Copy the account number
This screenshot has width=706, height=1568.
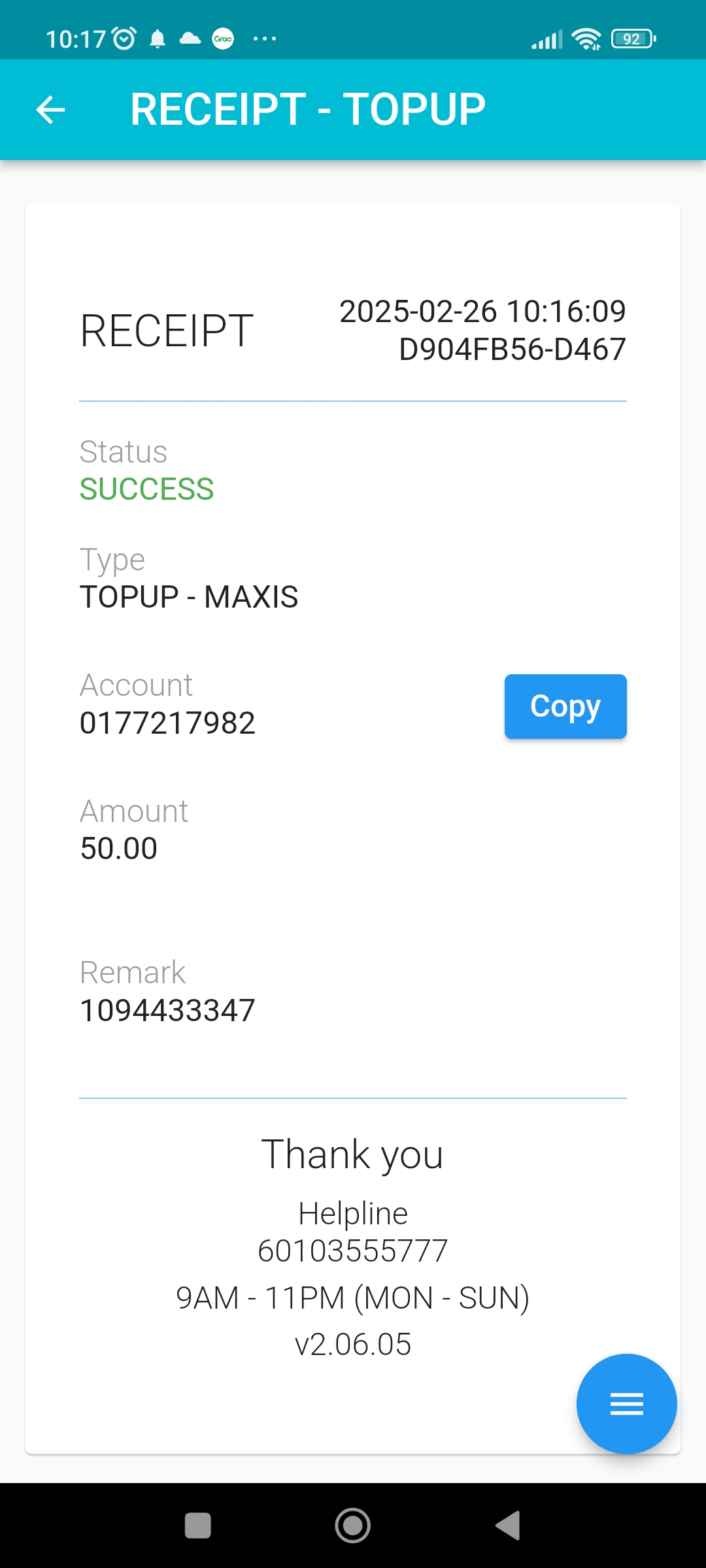point(565,706)
